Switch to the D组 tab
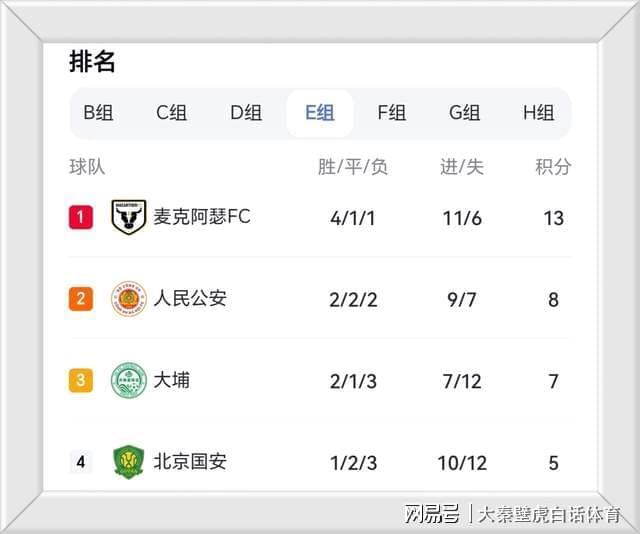The height and width of the screenshot is (534, 640). click(246, 113)
